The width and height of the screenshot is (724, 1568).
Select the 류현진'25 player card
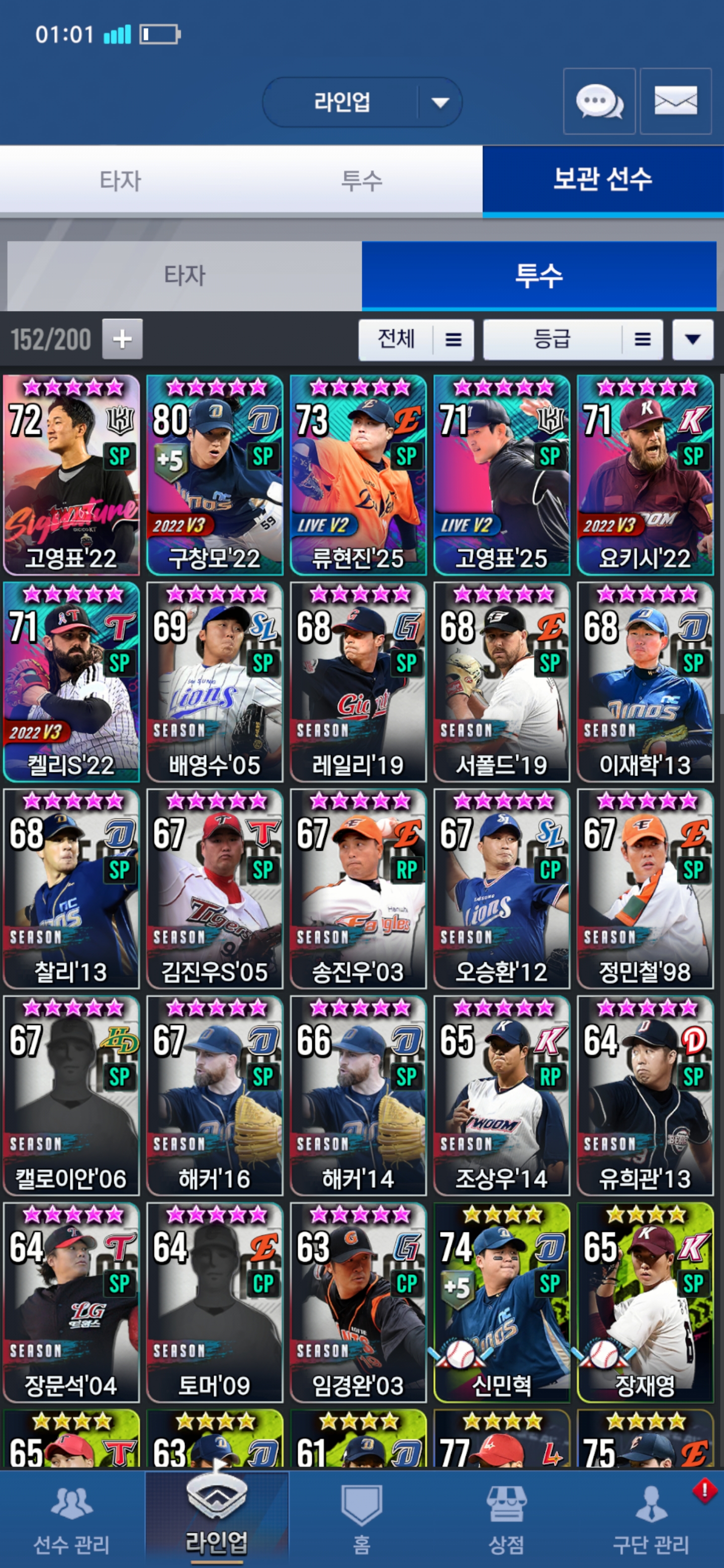click(x=358, y=475)
